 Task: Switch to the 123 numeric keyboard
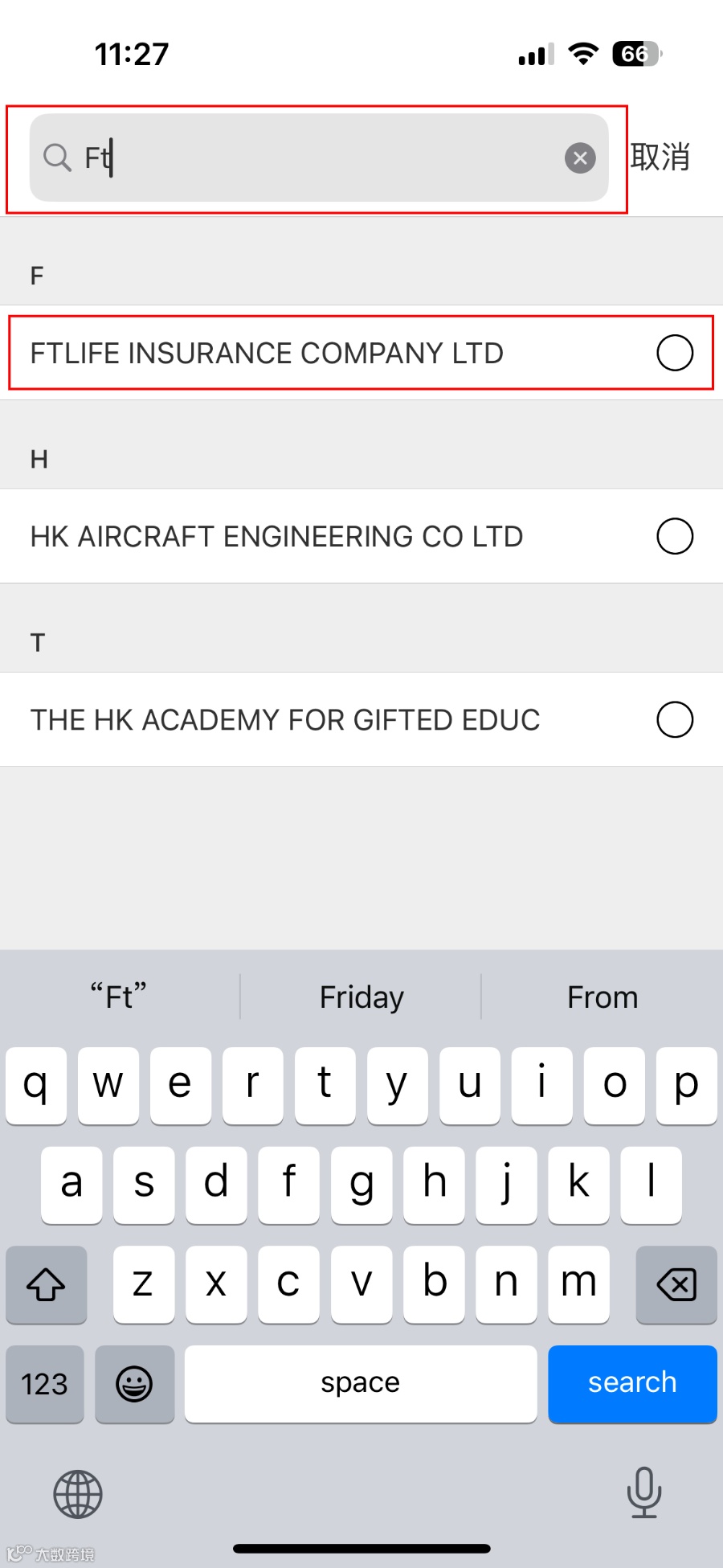45,1383
